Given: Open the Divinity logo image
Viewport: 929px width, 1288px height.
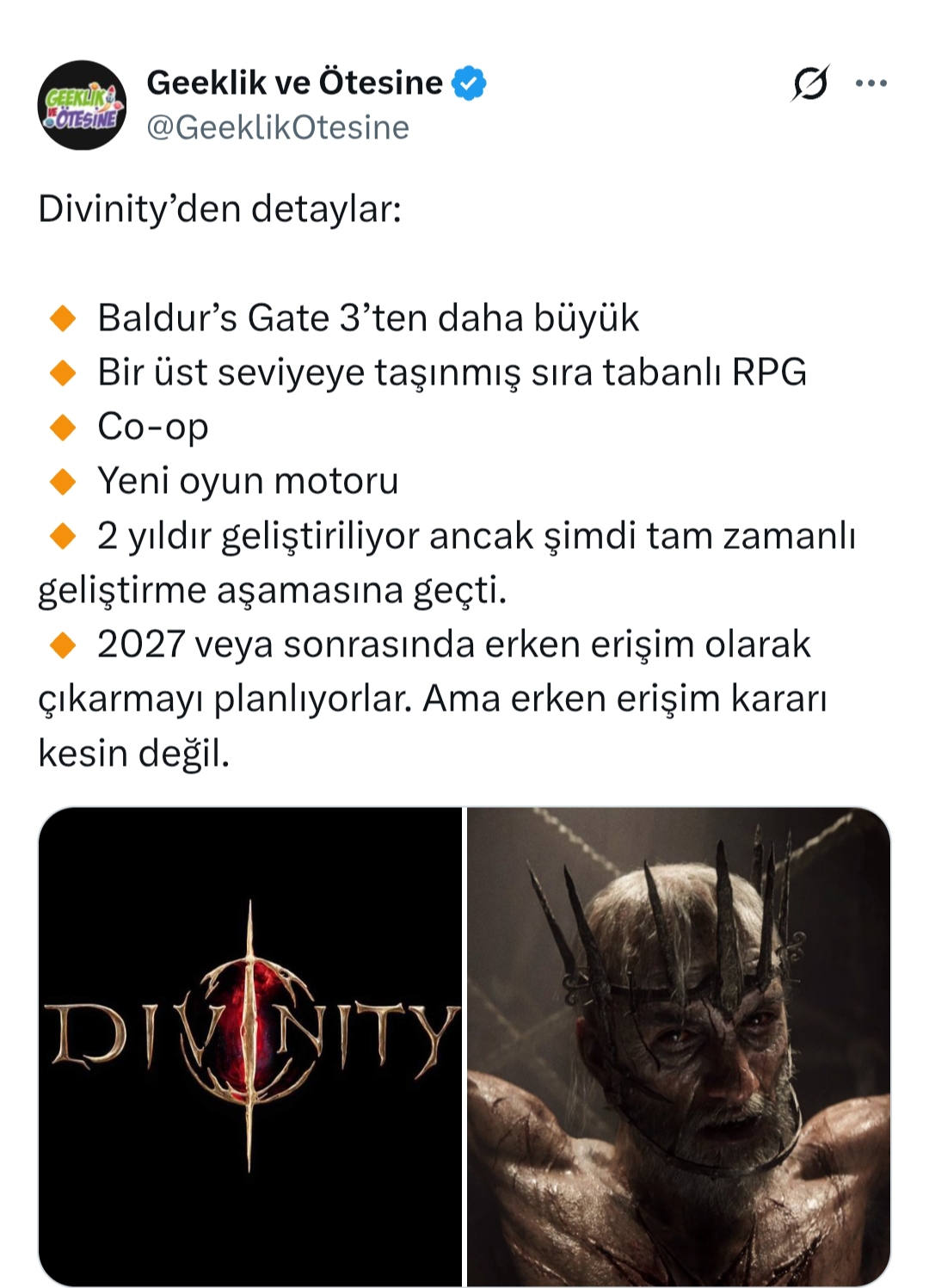Looking at the screenshot, I should [x=250, y=1045].
